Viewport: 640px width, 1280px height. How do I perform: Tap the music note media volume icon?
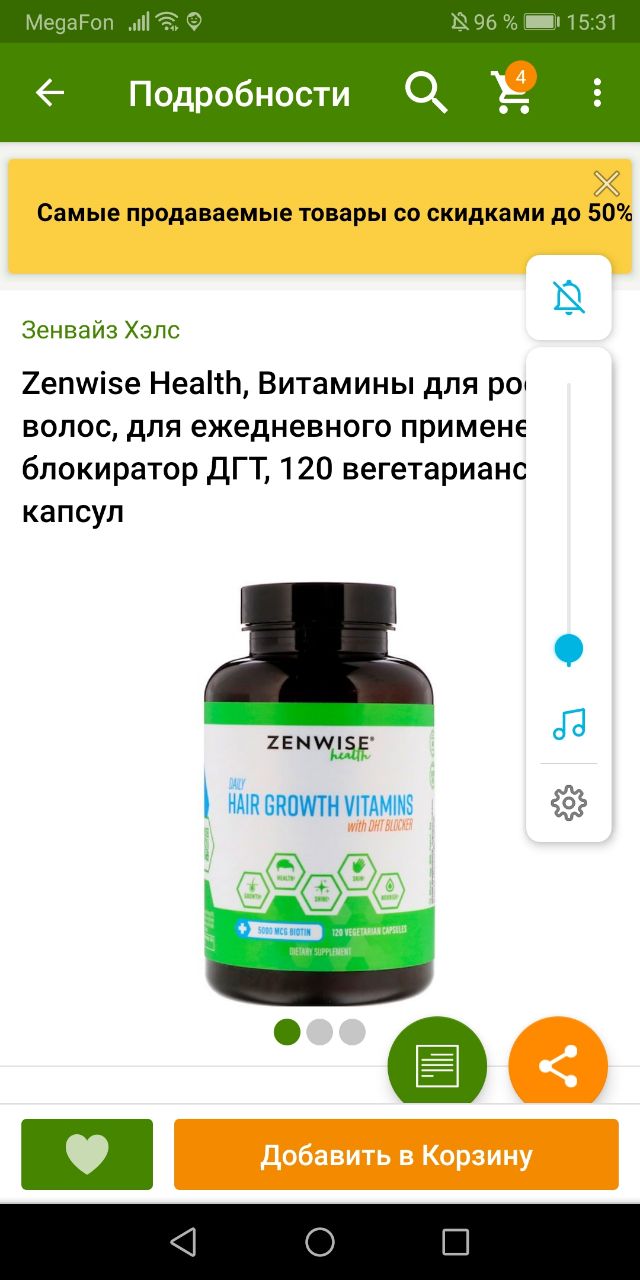(x=569, y=723)
